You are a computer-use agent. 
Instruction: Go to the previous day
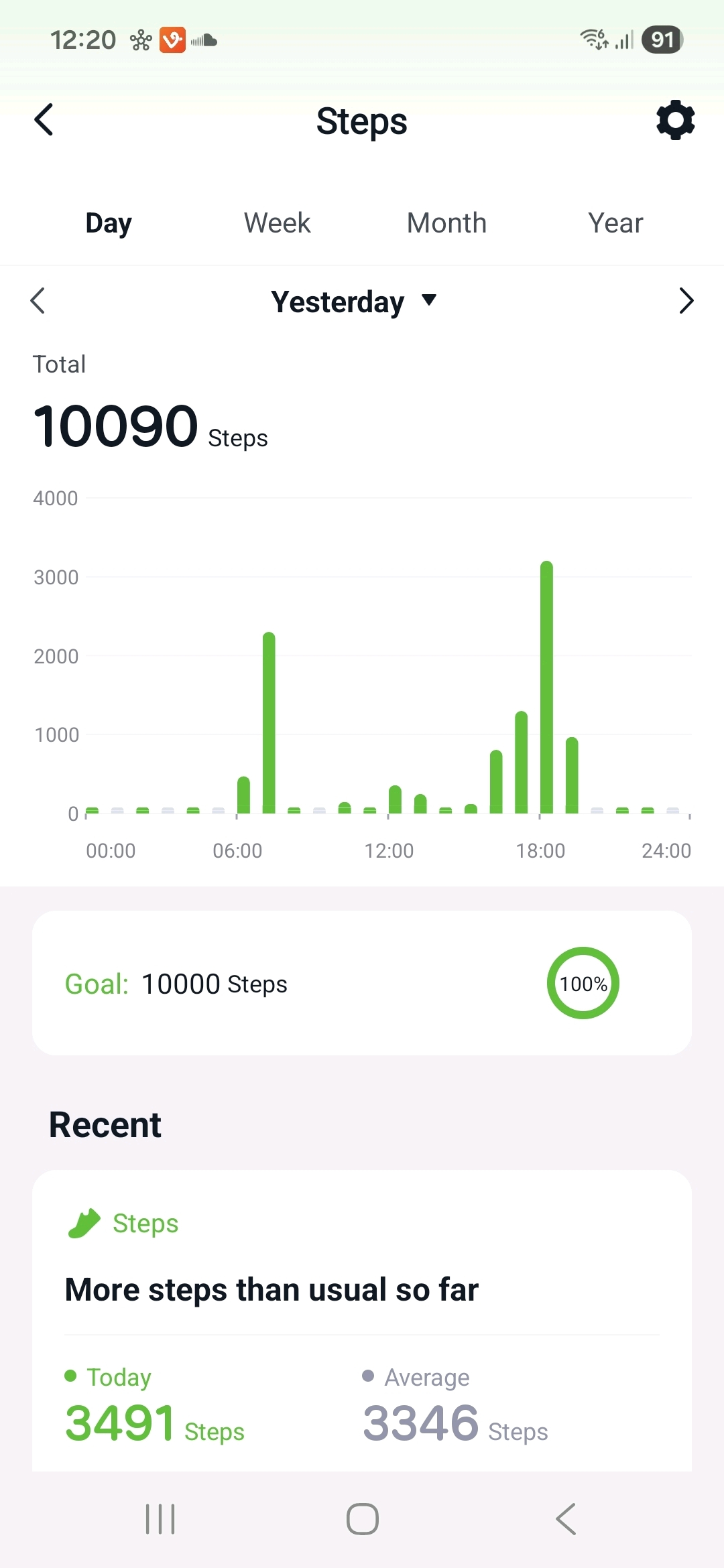[38, 300]
